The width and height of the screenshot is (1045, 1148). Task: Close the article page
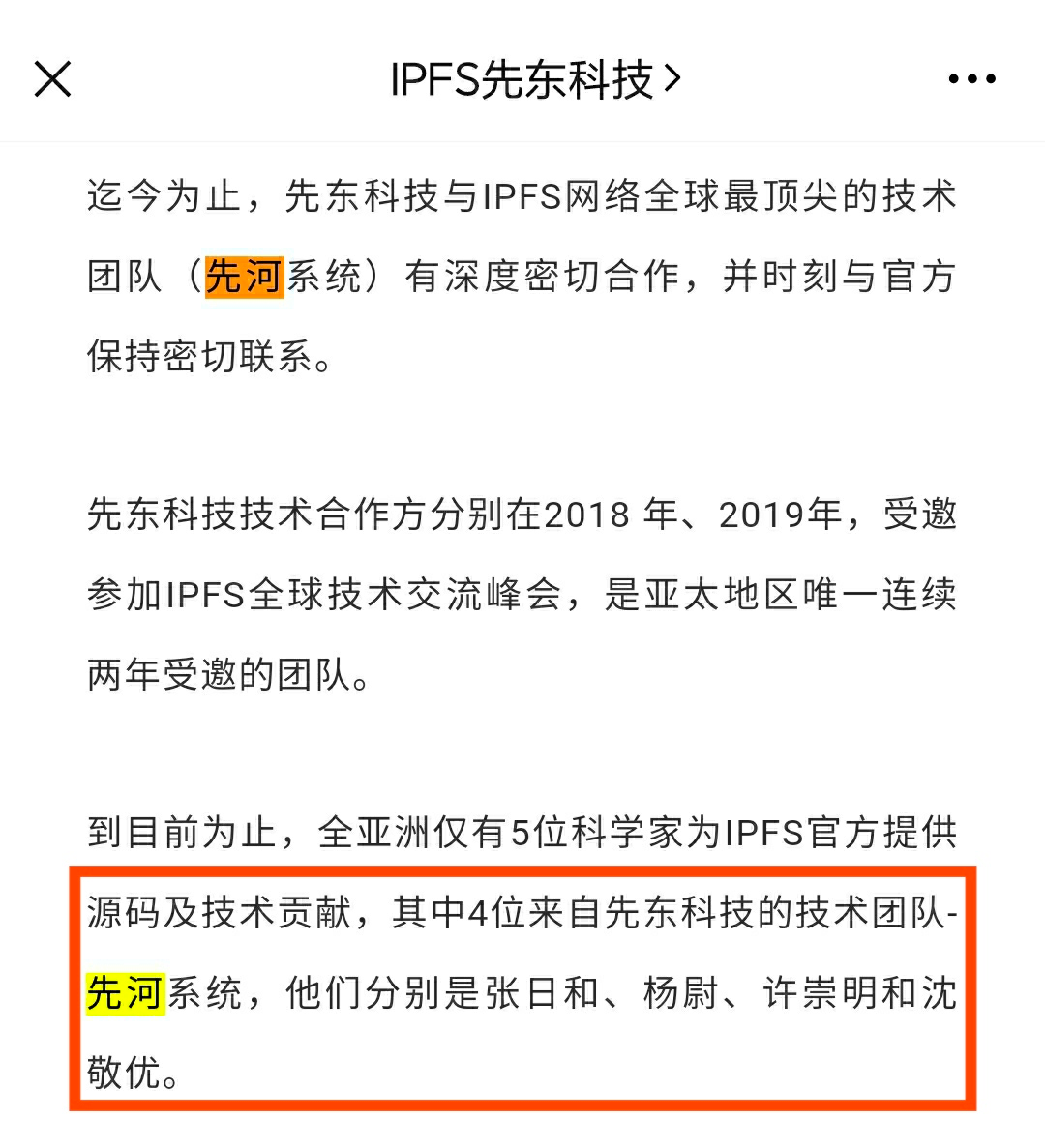click(53, 78)
